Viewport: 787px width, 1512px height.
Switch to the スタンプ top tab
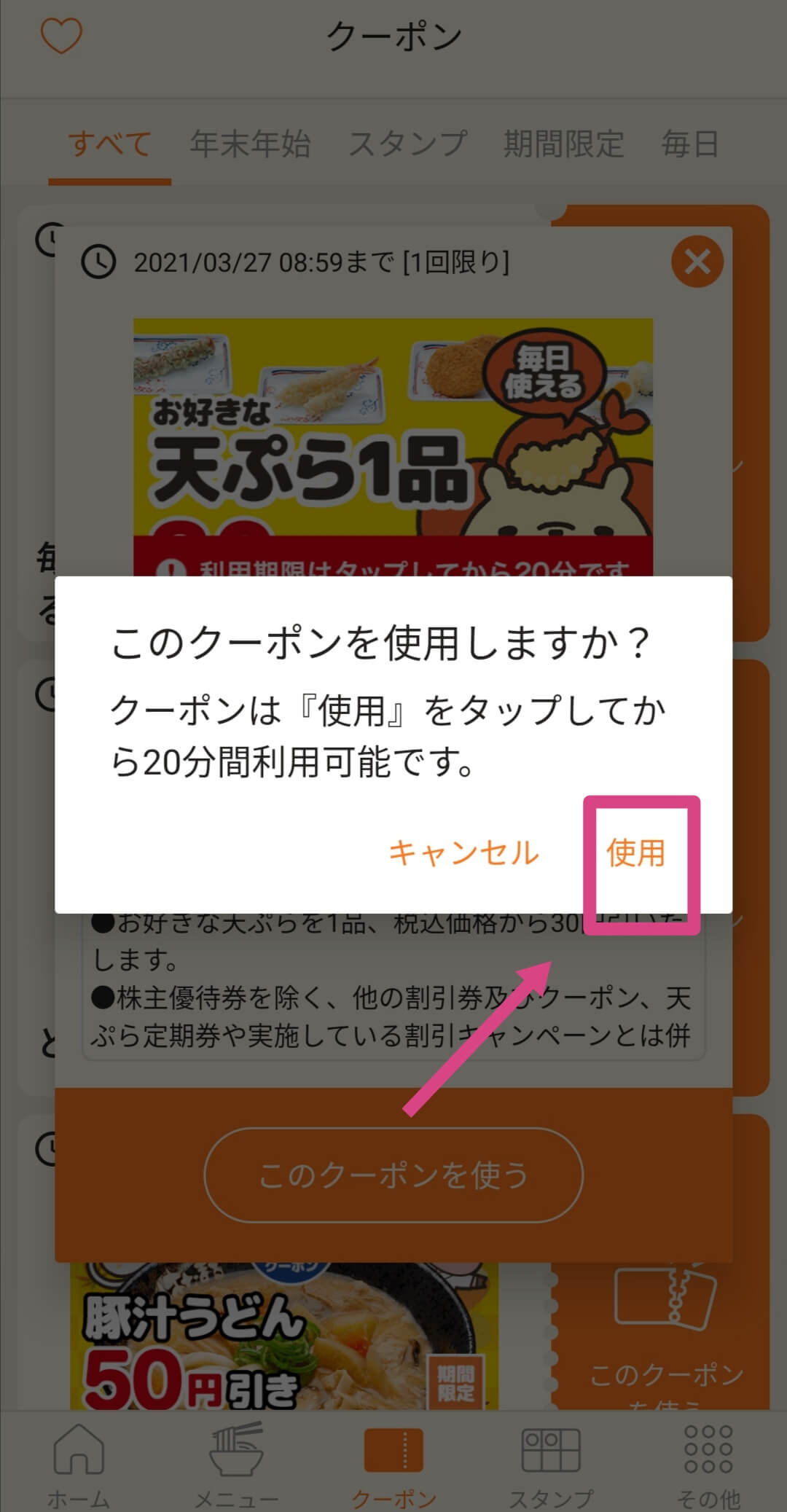click(x=407, y=144)
